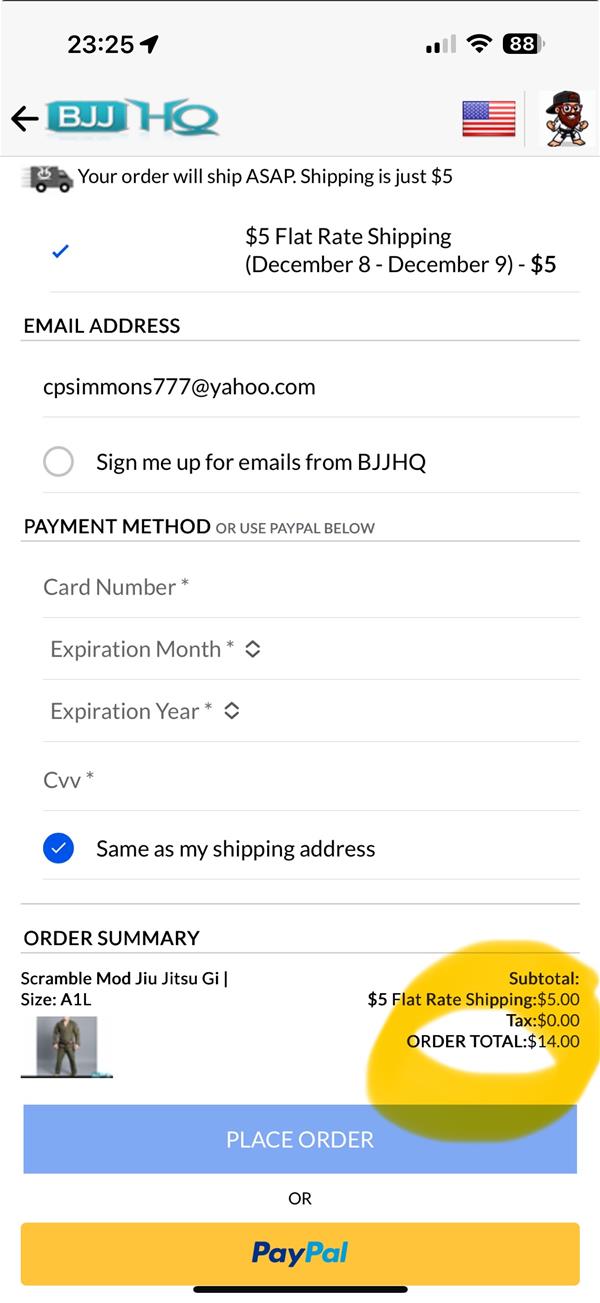Open the Expiration Year picker

coord(145,711)
